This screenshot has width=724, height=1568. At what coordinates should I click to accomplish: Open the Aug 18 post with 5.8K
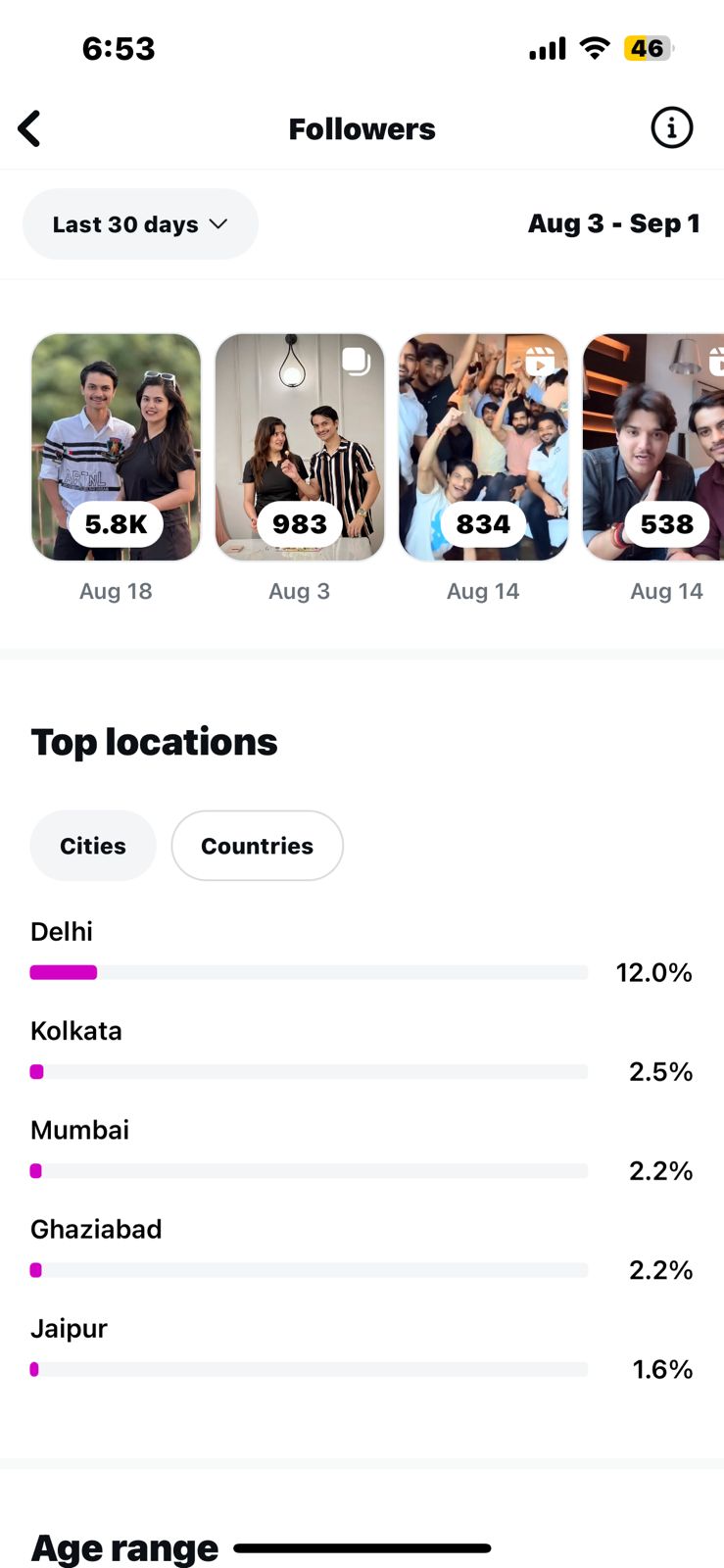(x=116, y=447)
